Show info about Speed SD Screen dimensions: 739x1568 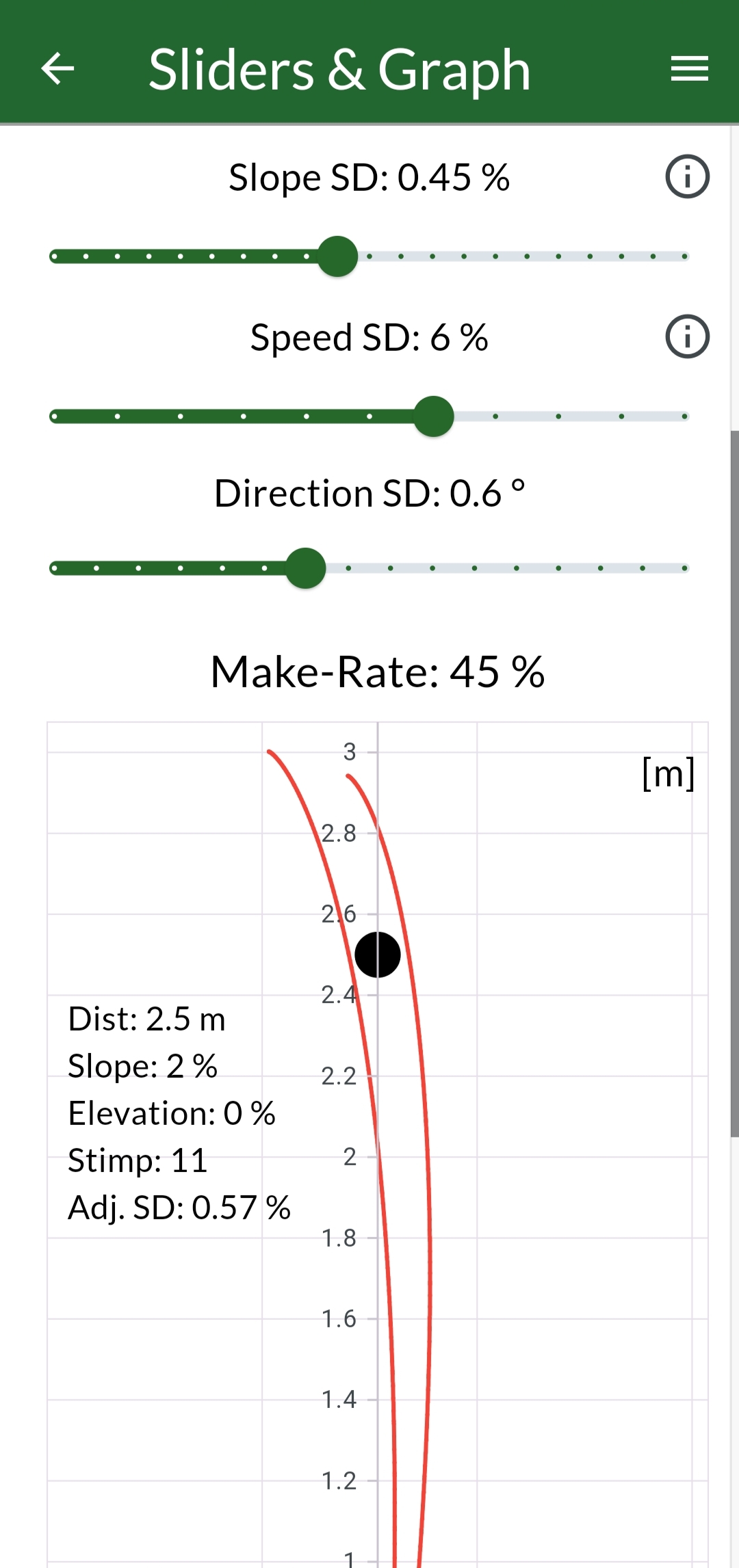[687, 336]
